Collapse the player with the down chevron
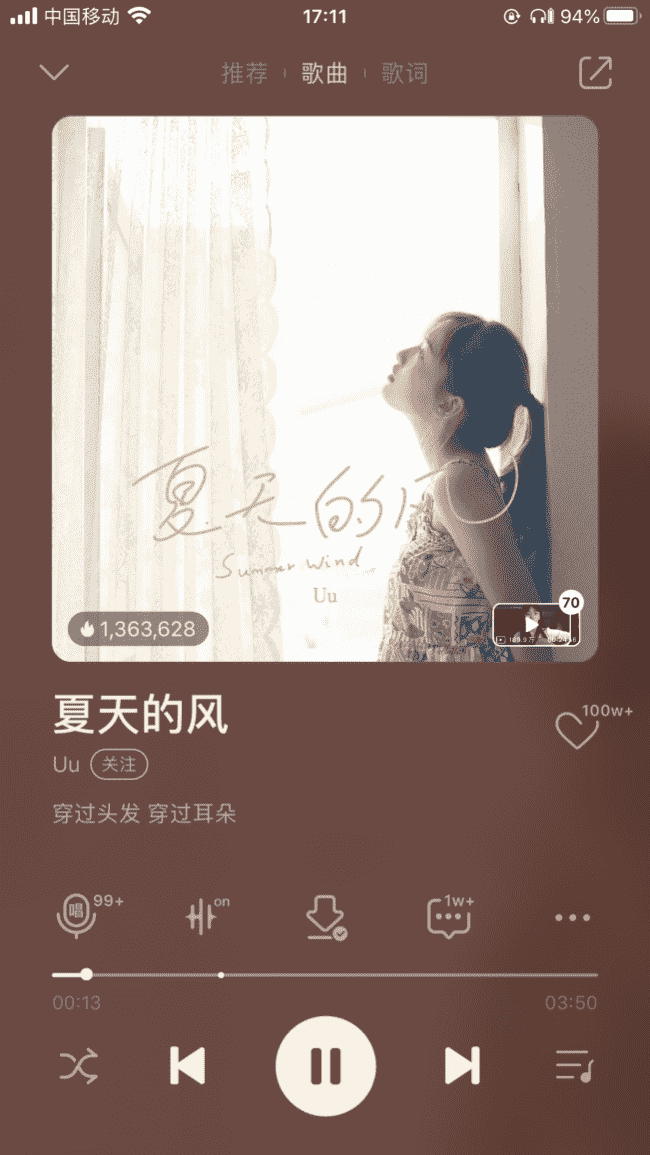Image resolution: width=650 pixels, height=1155 pixels. (x=54, y=72)
